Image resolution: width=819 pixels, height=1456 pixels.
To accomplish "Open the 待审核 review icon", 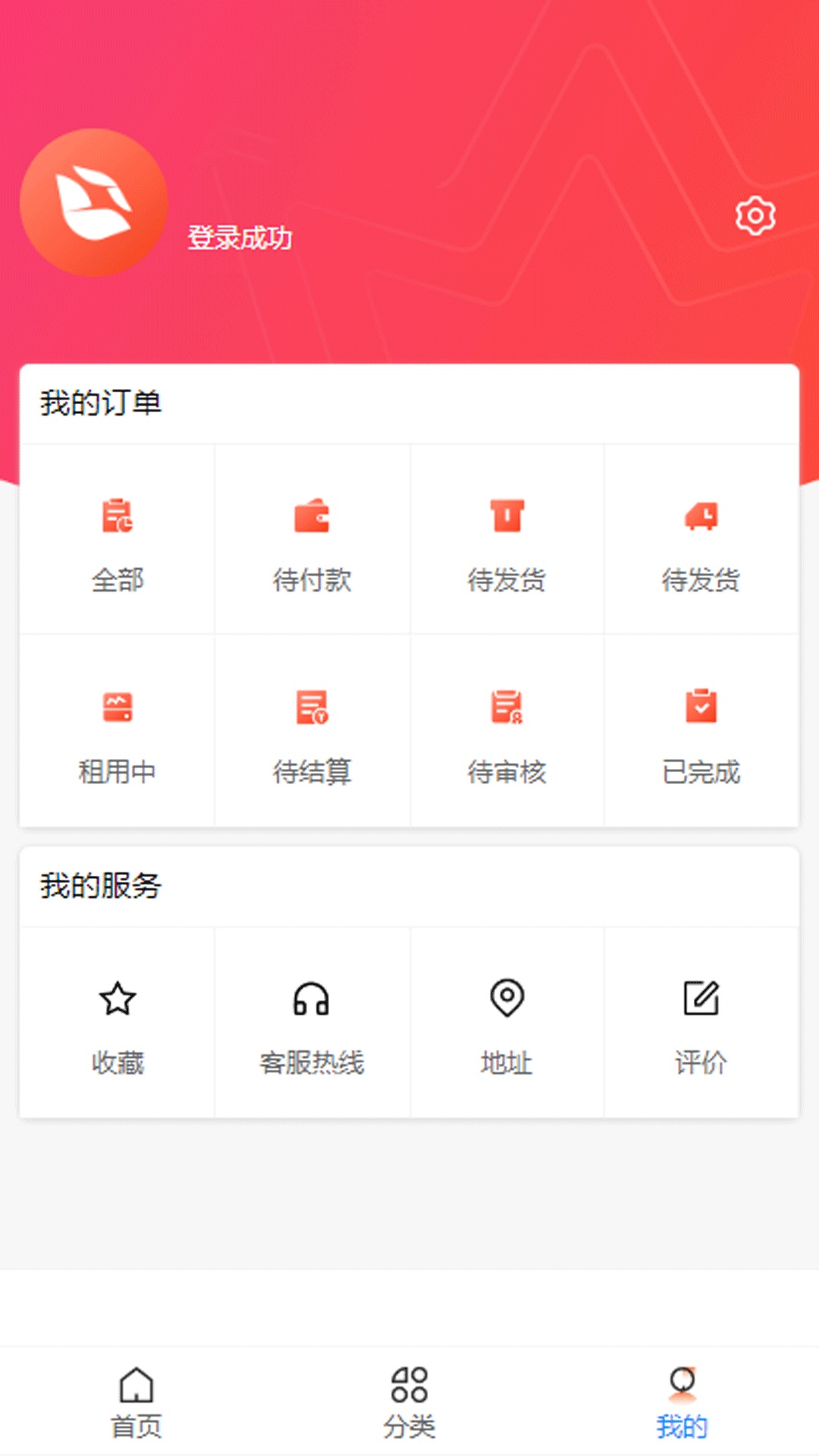I will click(507, 708).
